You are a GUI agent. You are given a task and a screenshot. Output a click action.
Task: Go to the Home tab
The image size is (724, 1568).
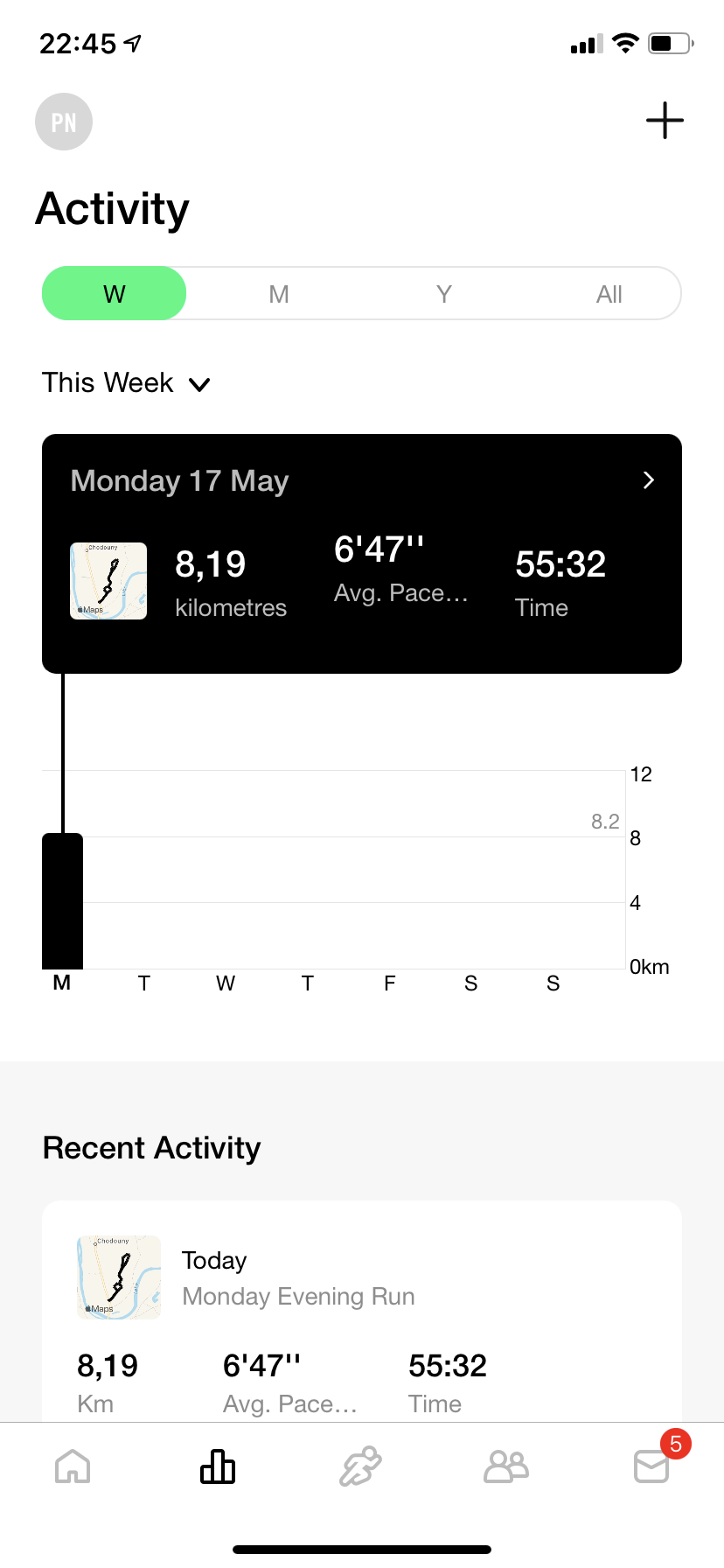[x=73, y=1466]
